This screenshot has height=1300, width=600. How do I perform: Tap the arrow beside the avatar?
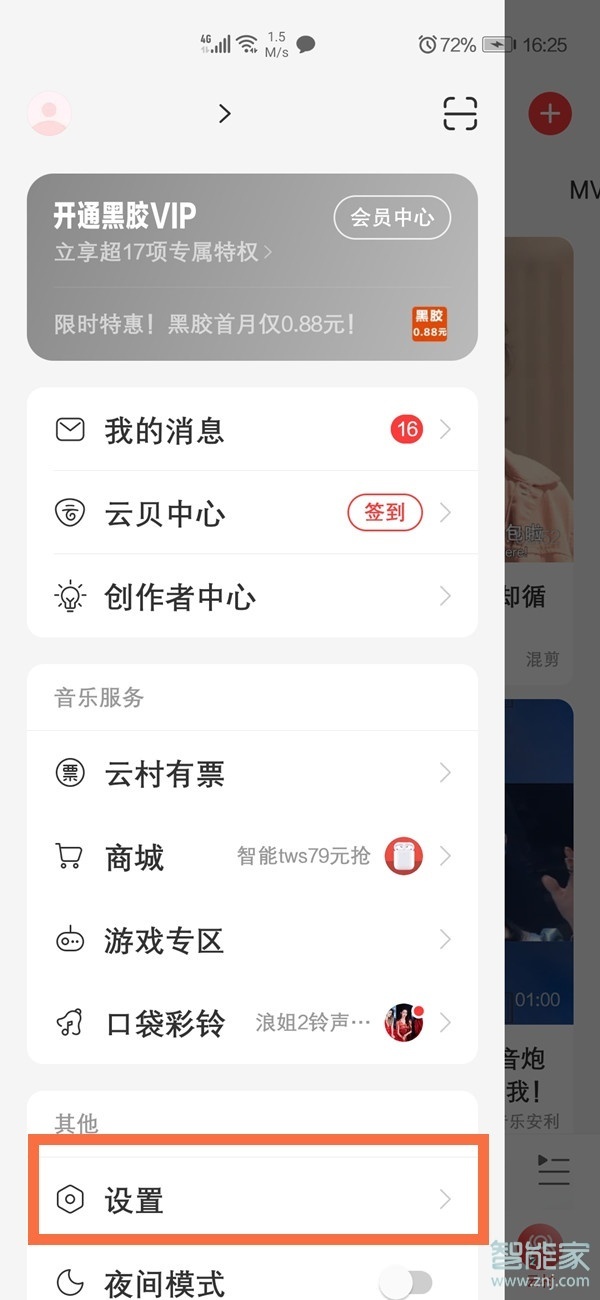[225, 114]
